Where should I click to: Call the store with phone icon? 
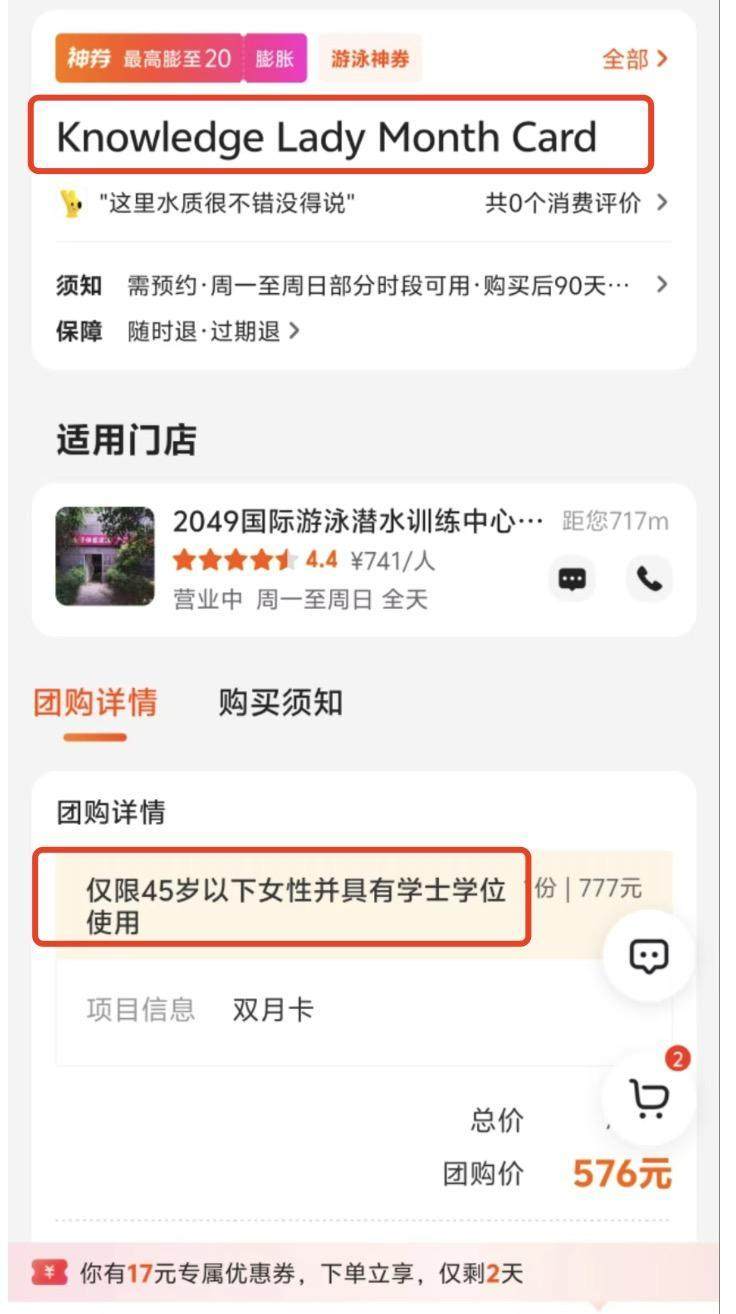click(x=649, y=579)
